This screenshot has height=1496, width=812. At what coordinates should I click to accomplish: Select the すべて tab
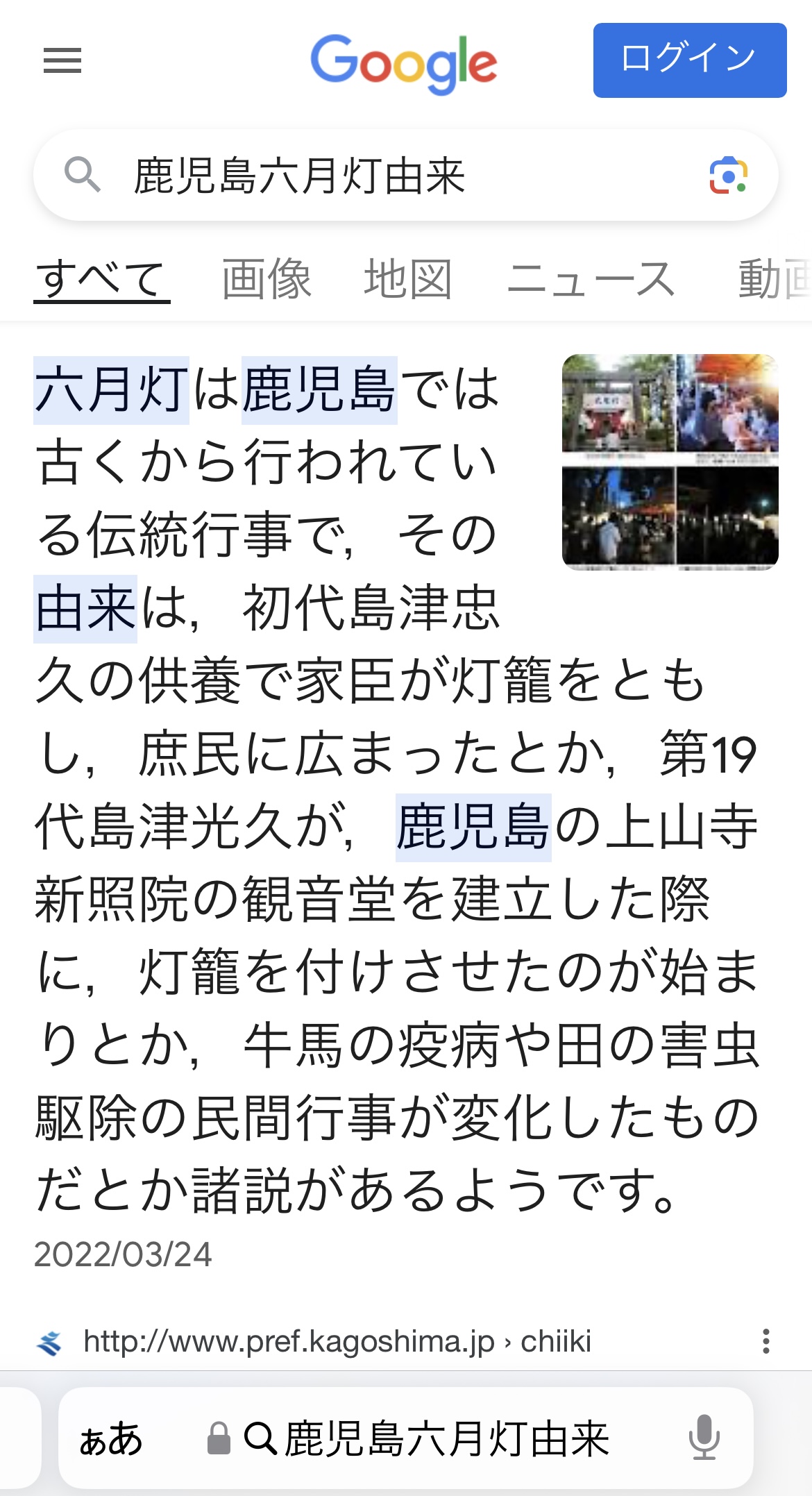(101, 279)
